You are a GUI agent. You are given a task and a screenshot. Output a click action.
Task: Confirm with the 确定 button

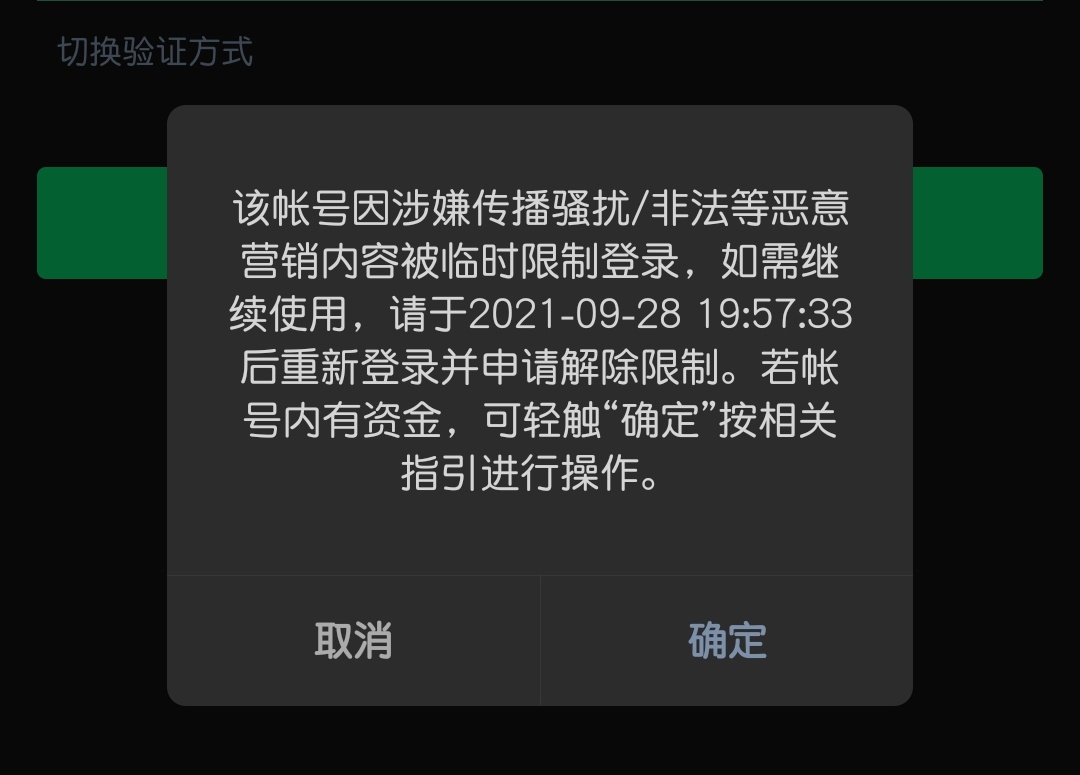(x=727, y=641)
